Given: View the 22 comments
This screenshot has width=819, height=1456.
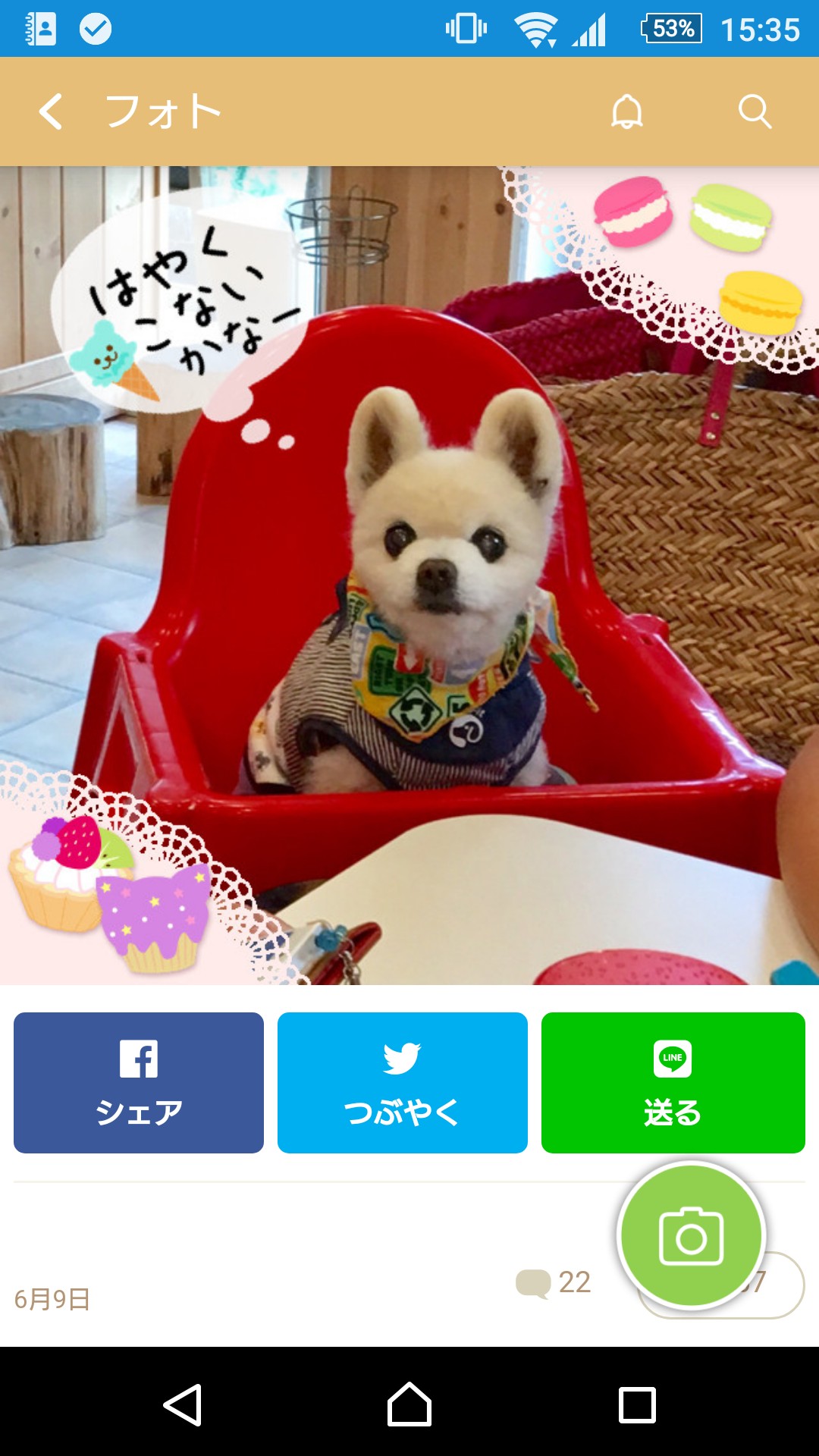Looking at the screenshot, I should pyautogui.click(x=554, y=1282).
